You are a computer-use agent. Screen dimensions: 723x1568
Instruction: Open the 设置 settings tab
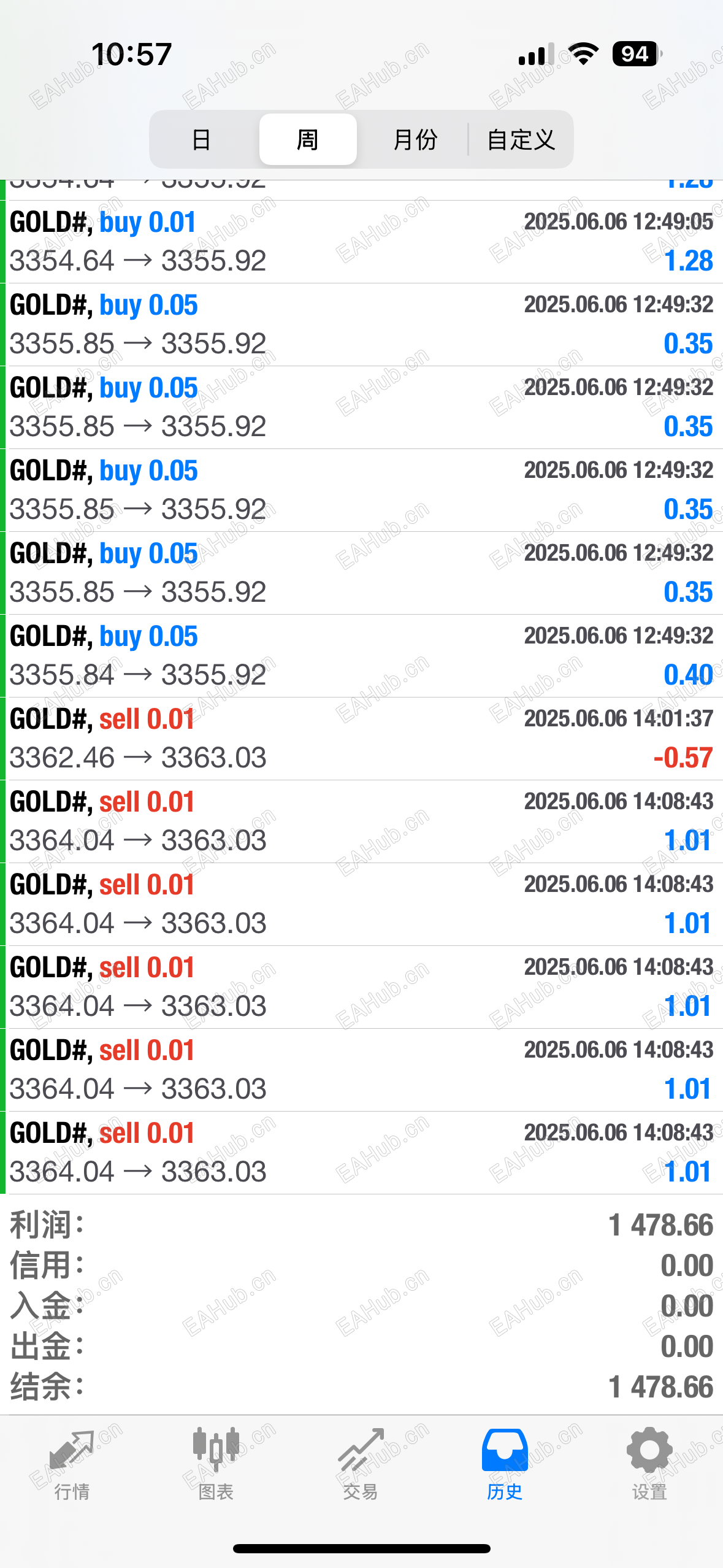(x=649, y=1464)
